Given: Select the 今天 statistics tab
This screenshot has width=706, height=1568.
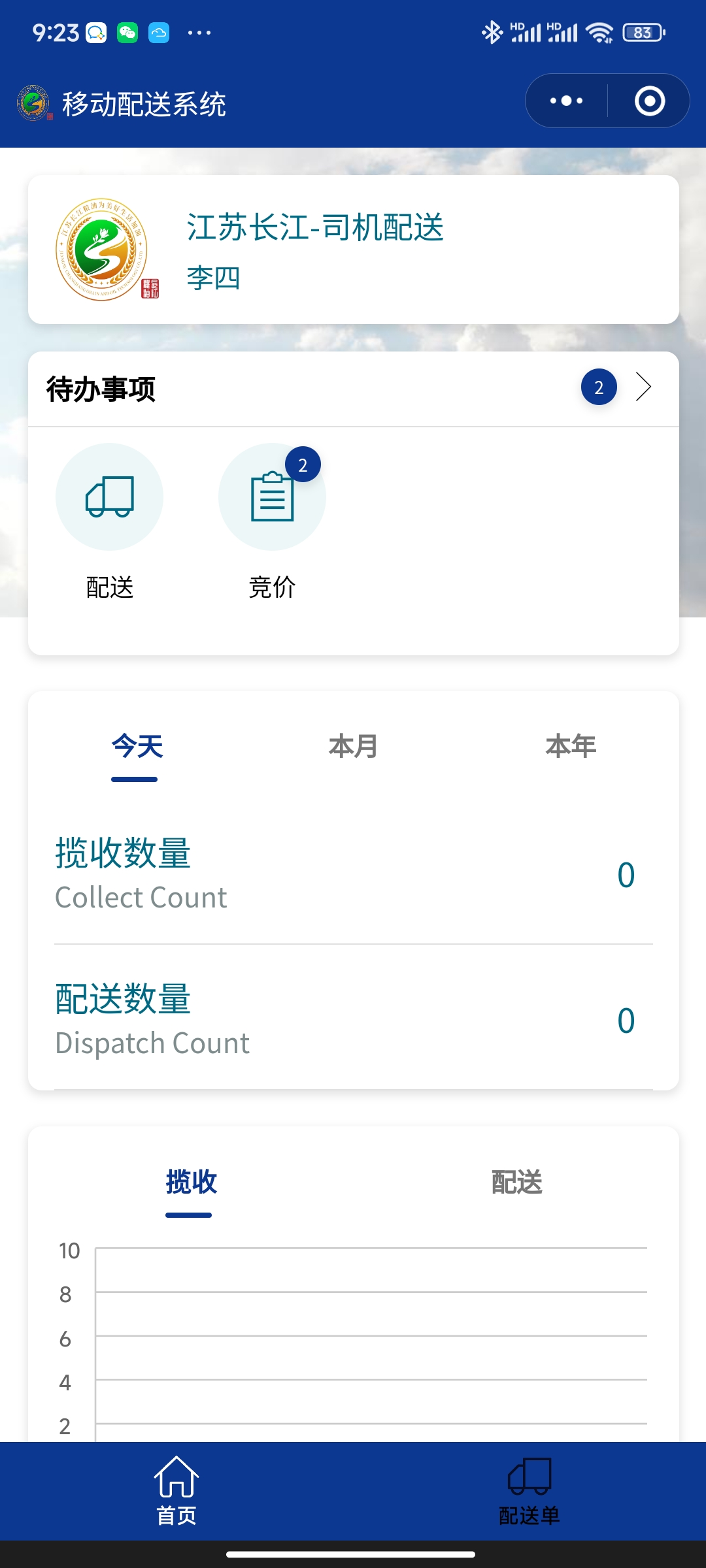Looking at the screenshot, I should pos(135,747).
